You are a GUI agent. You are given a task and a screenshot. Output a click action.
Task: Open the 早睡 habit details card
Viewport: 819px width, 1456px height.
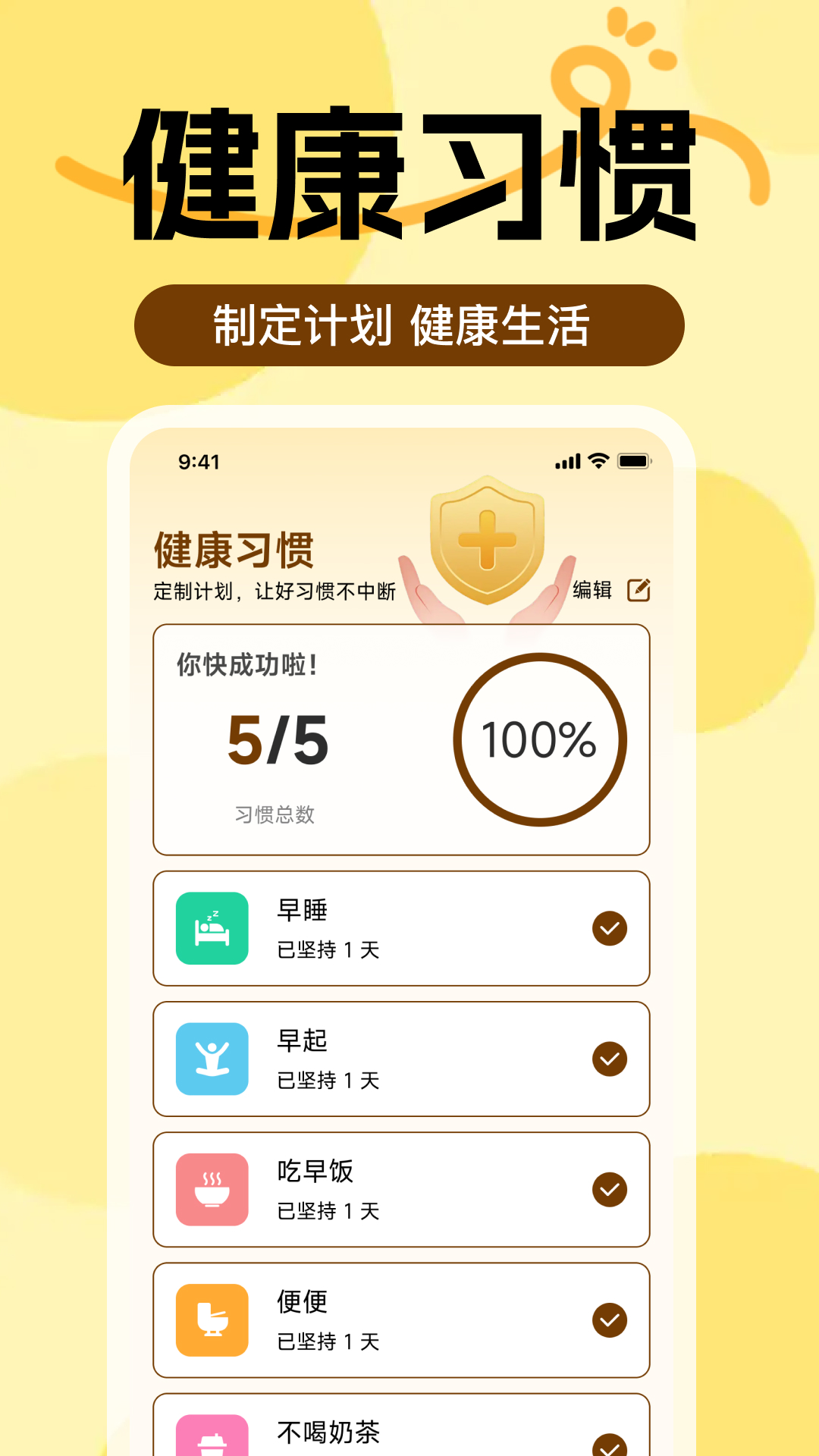[402, 928]
